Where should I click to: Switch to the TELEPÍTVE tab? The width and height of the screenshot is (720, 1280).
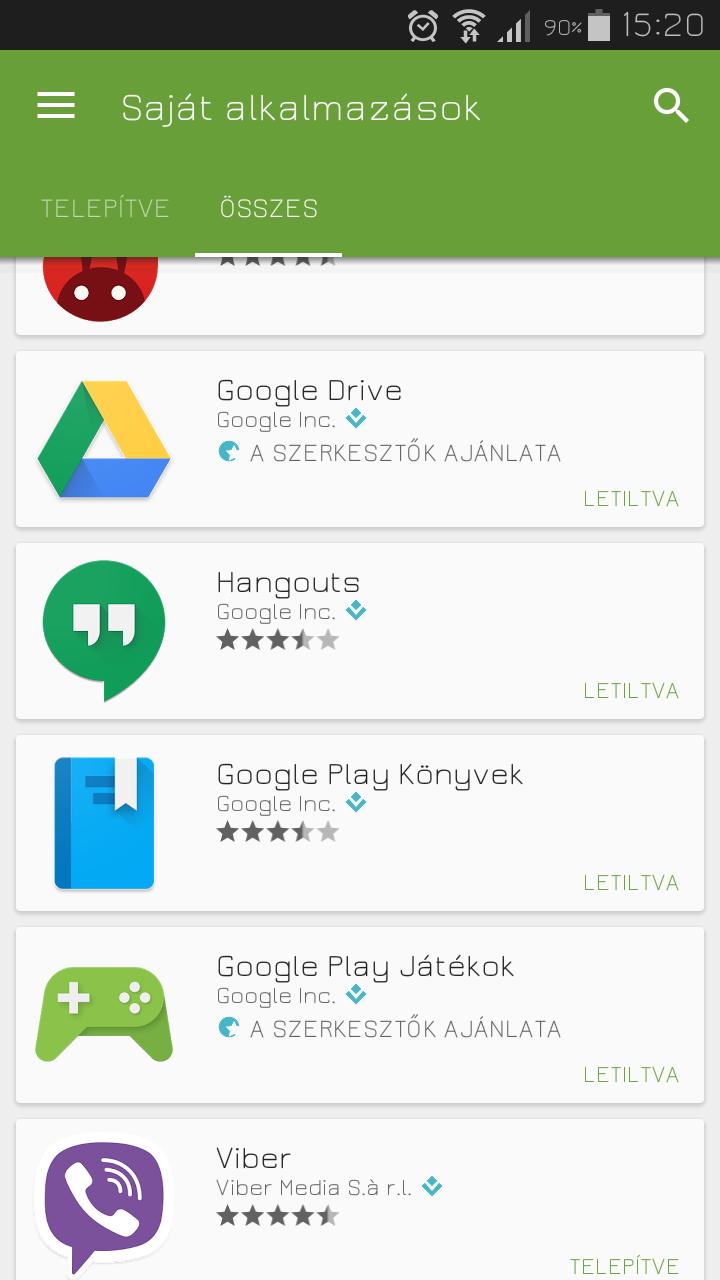[105, 208]
